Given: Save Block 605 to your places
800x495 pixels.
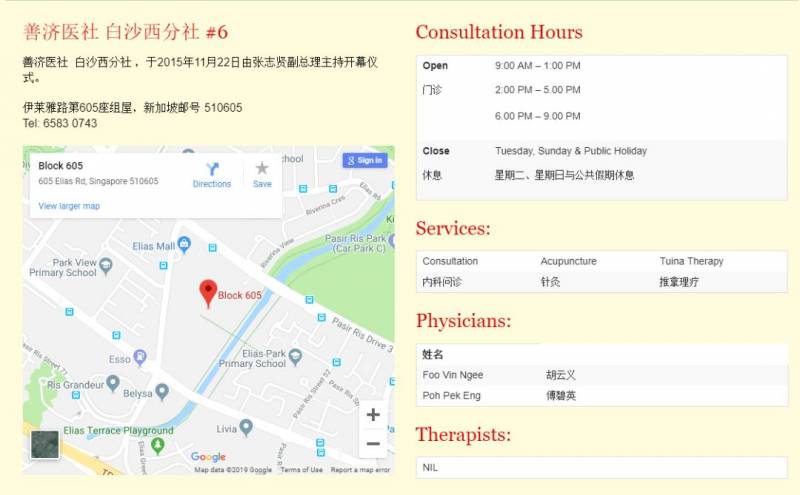Looking at the screenshot, I should 262,173.
